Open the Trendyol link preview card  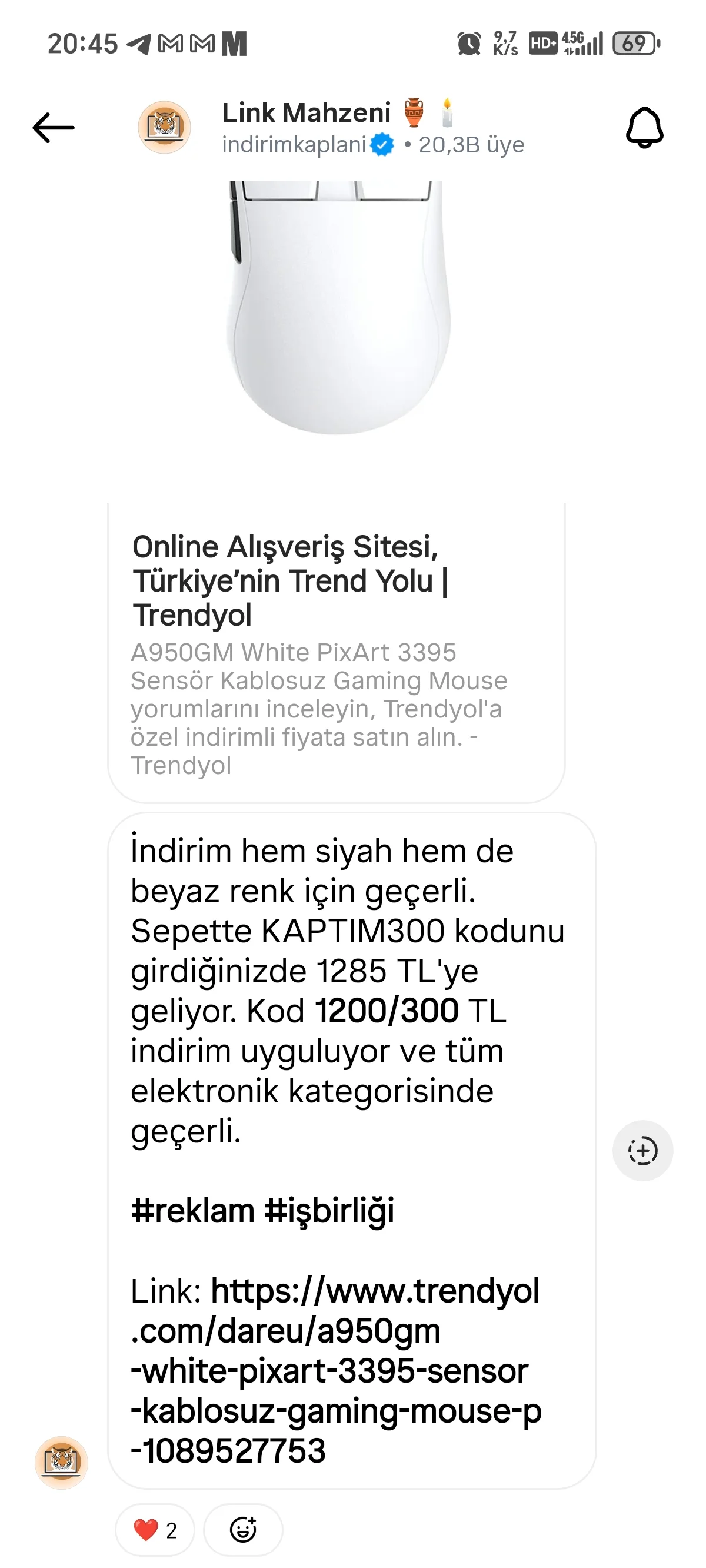pos(336,652)
